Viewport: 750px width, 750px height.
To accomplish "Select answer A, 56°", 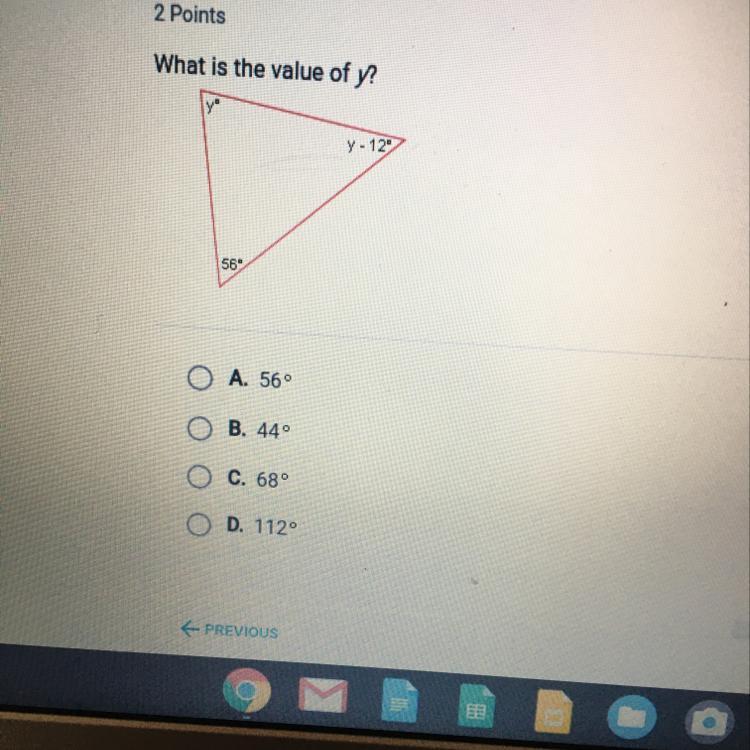I will tap(198, 379).
